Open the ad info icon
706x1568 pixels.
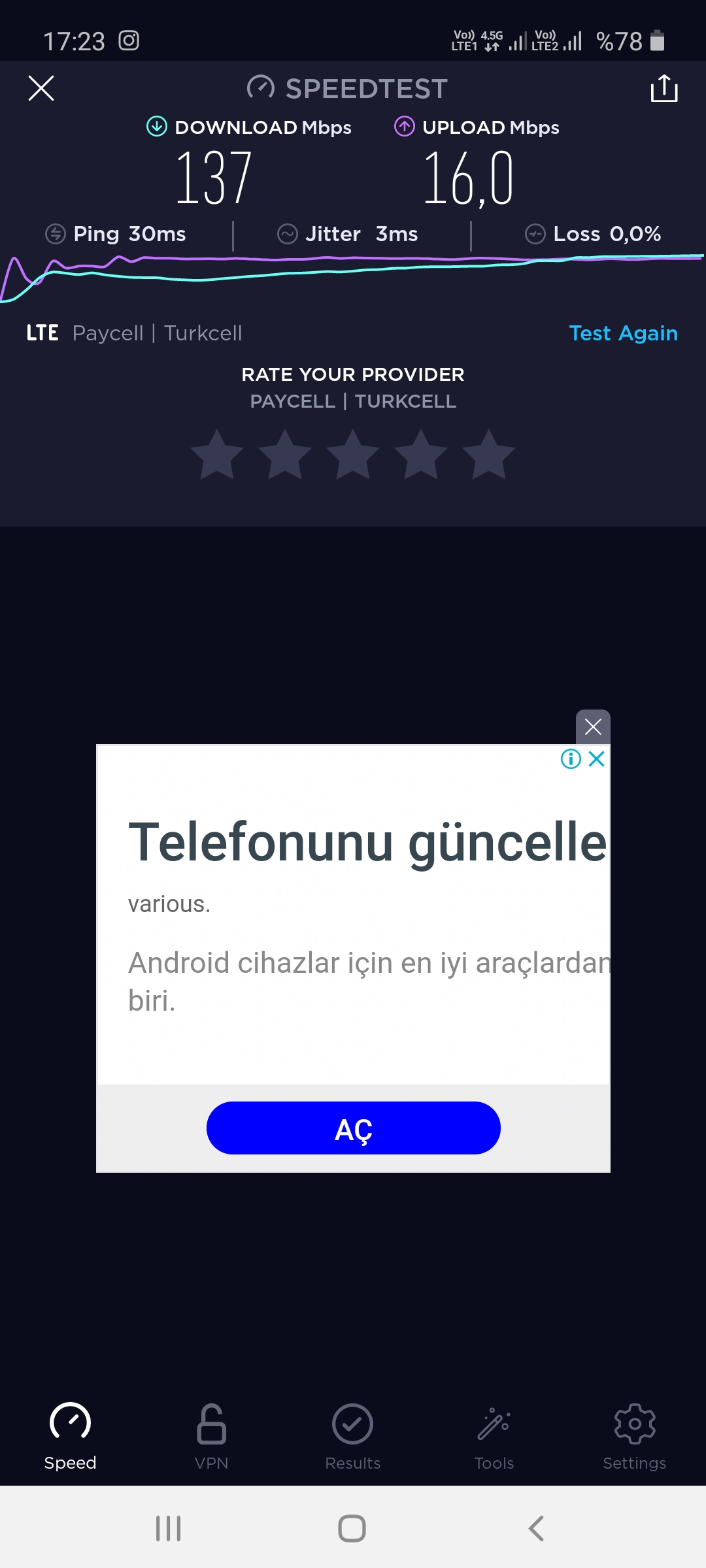[x=571, y=759]
